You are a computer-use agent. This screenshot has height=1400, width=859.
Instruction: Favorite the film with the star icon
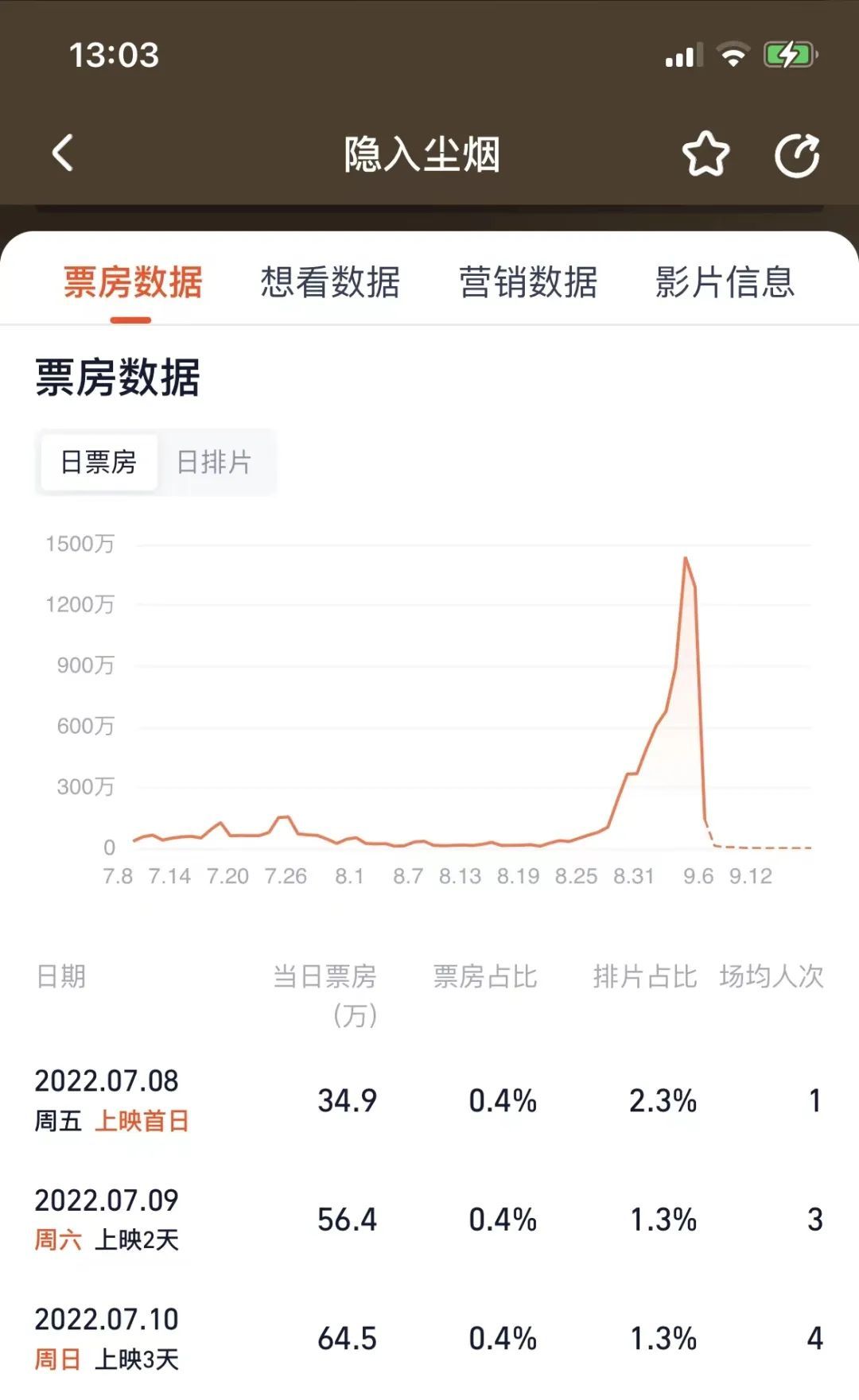point(705,154)
